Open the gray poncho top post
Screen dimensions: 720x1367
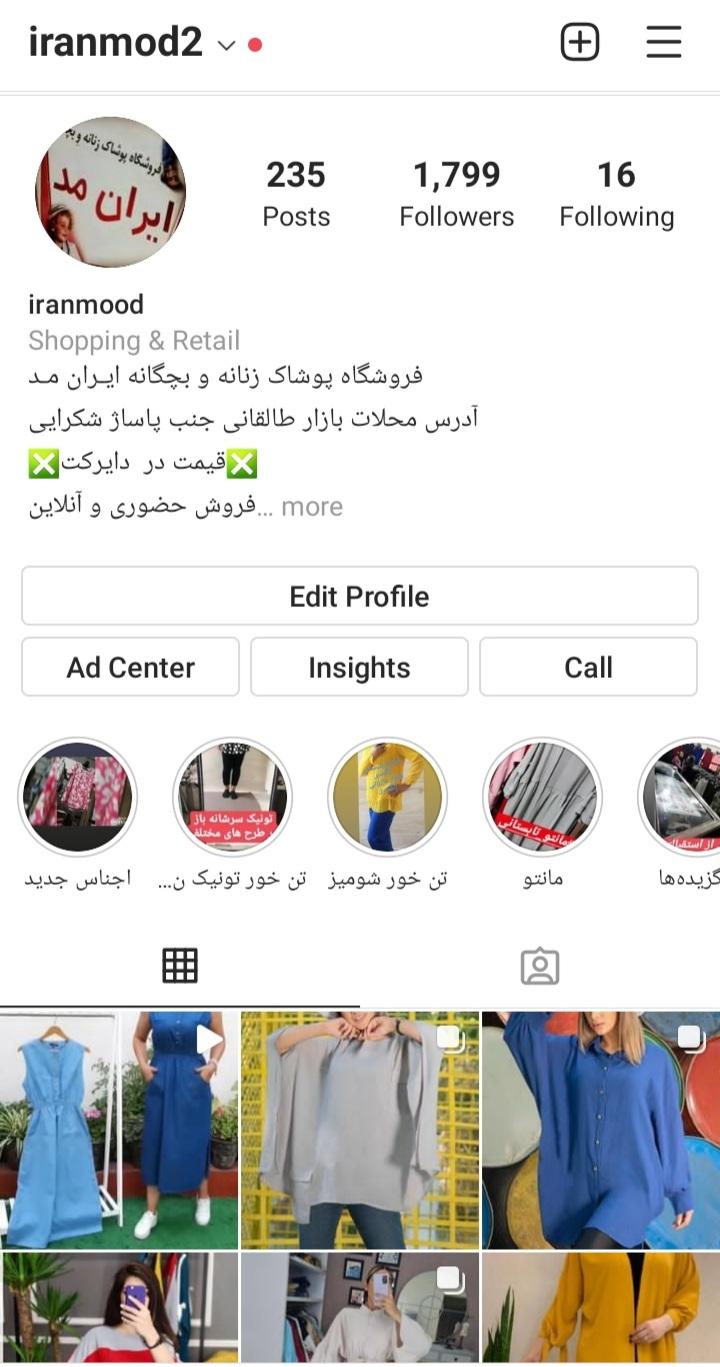click(360, 1129)
